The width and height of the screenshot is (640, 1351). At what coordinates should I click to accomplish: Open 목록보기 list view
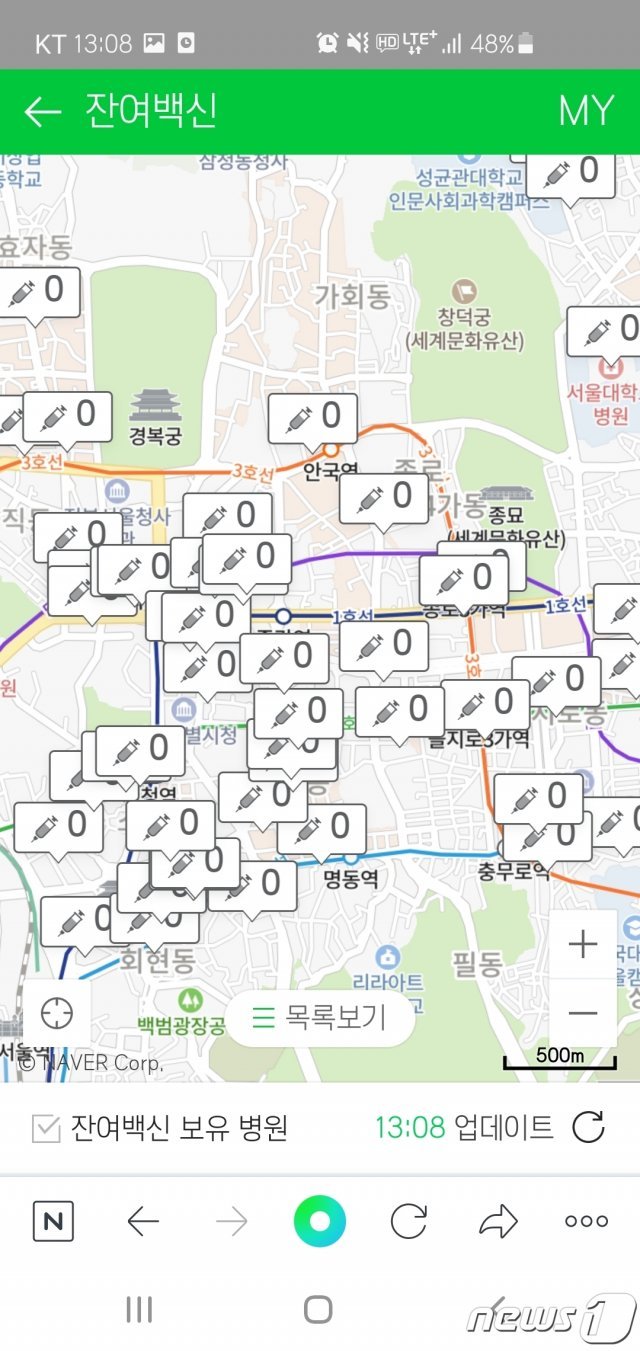pos(320,1018)
